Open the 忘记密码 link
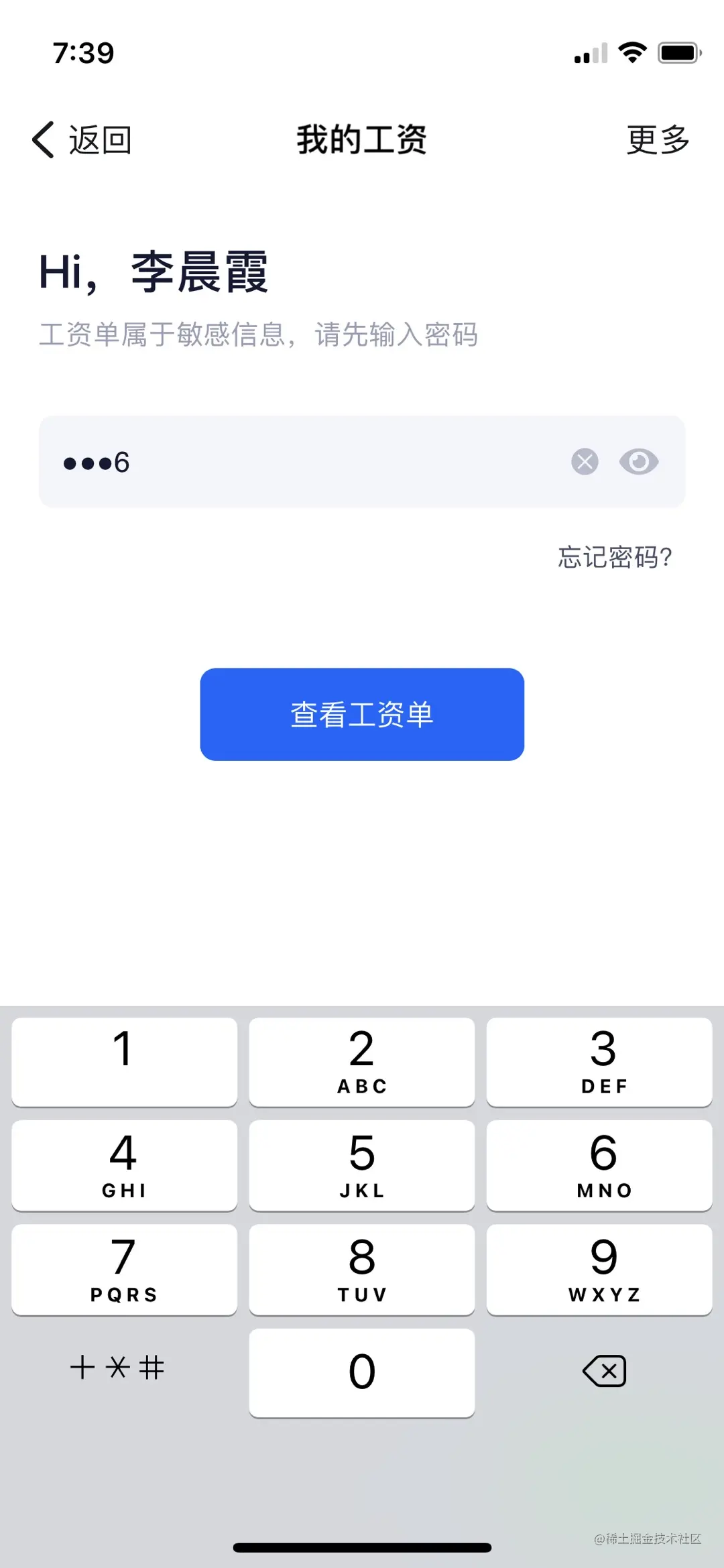Image resolution: width=724 pixels, height=1568 pixels. pos(613,557)
